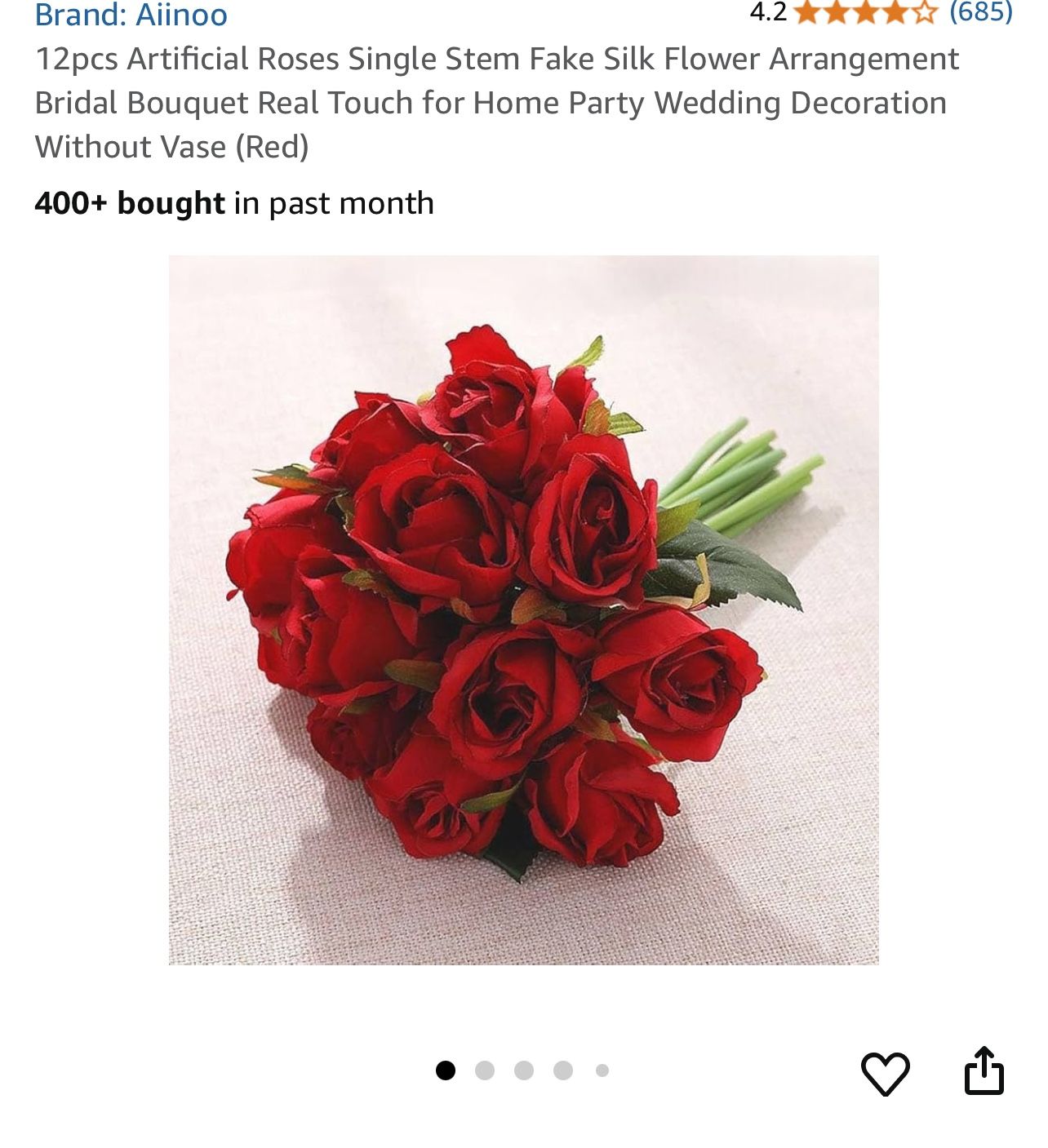Add item to wish list with heart

point(885,1072)
